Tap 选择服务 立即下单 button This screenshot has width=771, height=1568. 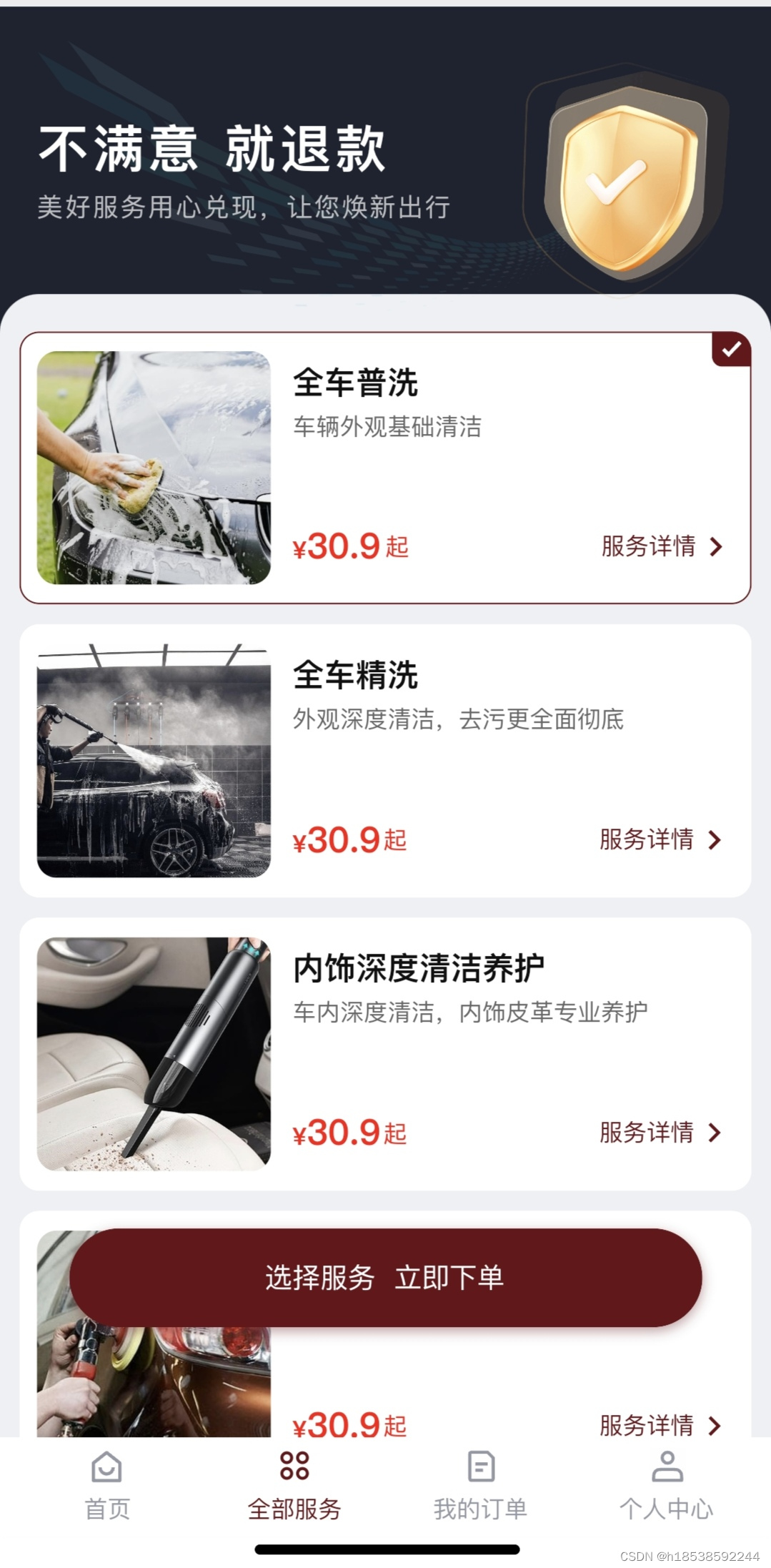tap(385, 1278)
